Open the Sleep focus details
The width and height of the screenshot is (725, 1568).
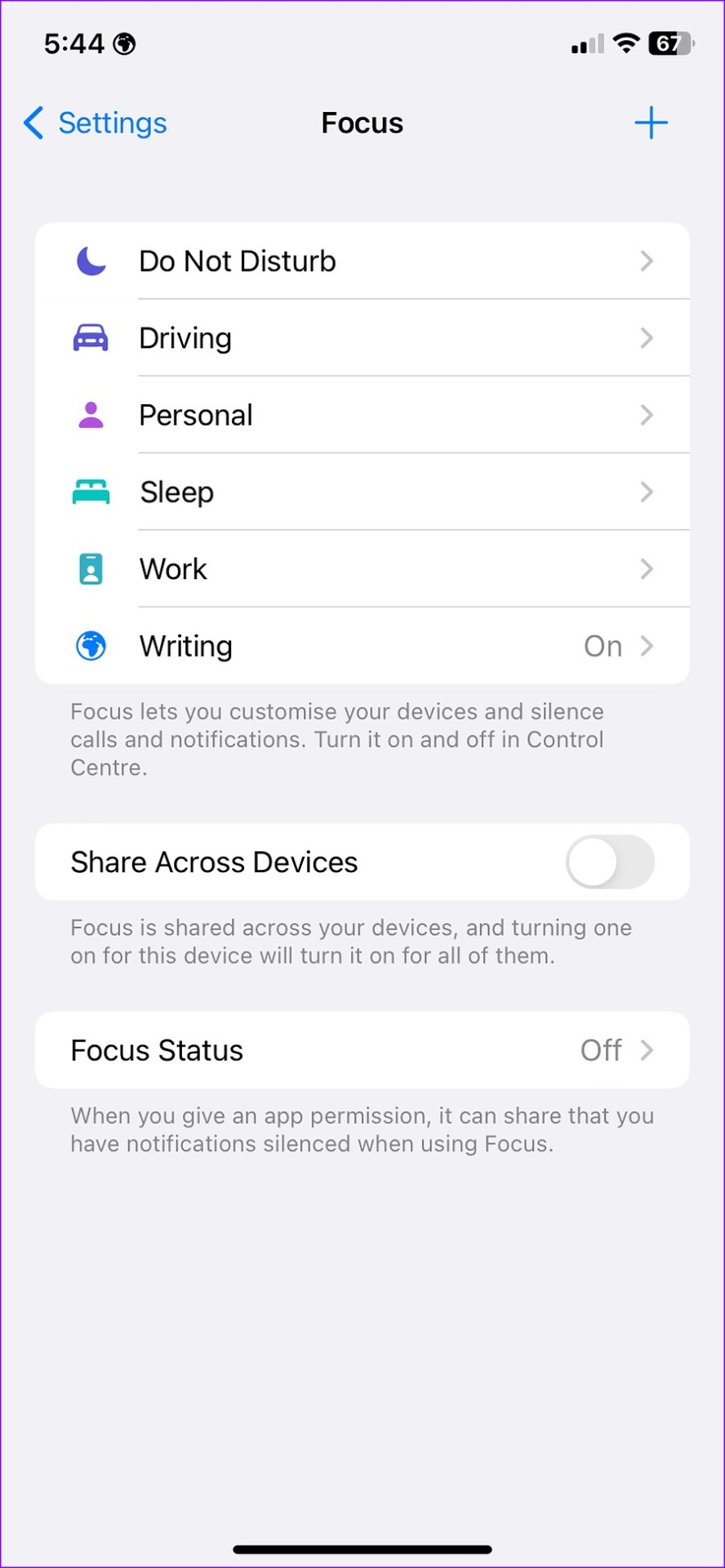(362, 492)
